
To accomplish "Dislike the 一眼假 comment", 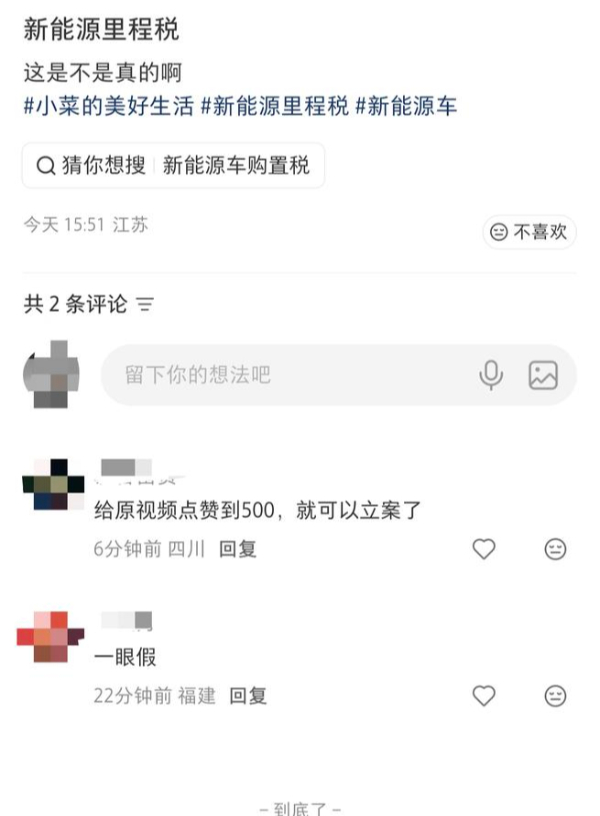I will coord(555,696).
